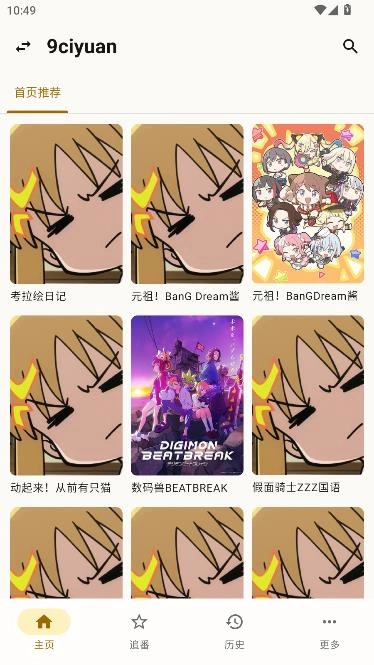This screenshot has height=665, width=374.
Task: Open the 考拉绘日记 card
Action: 66,213
